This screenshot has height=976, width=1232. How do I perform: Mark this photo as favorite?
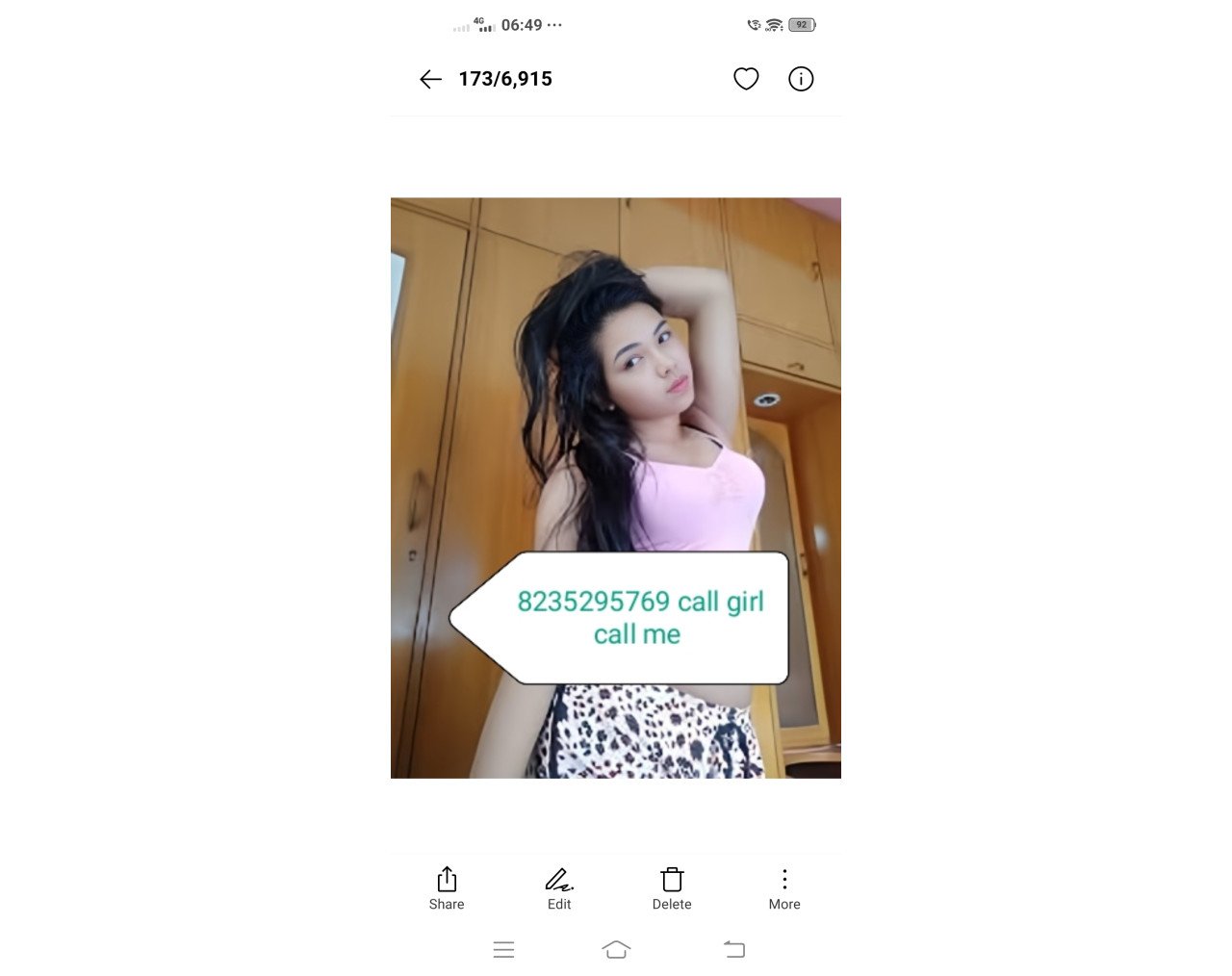(x=746, y=79)
